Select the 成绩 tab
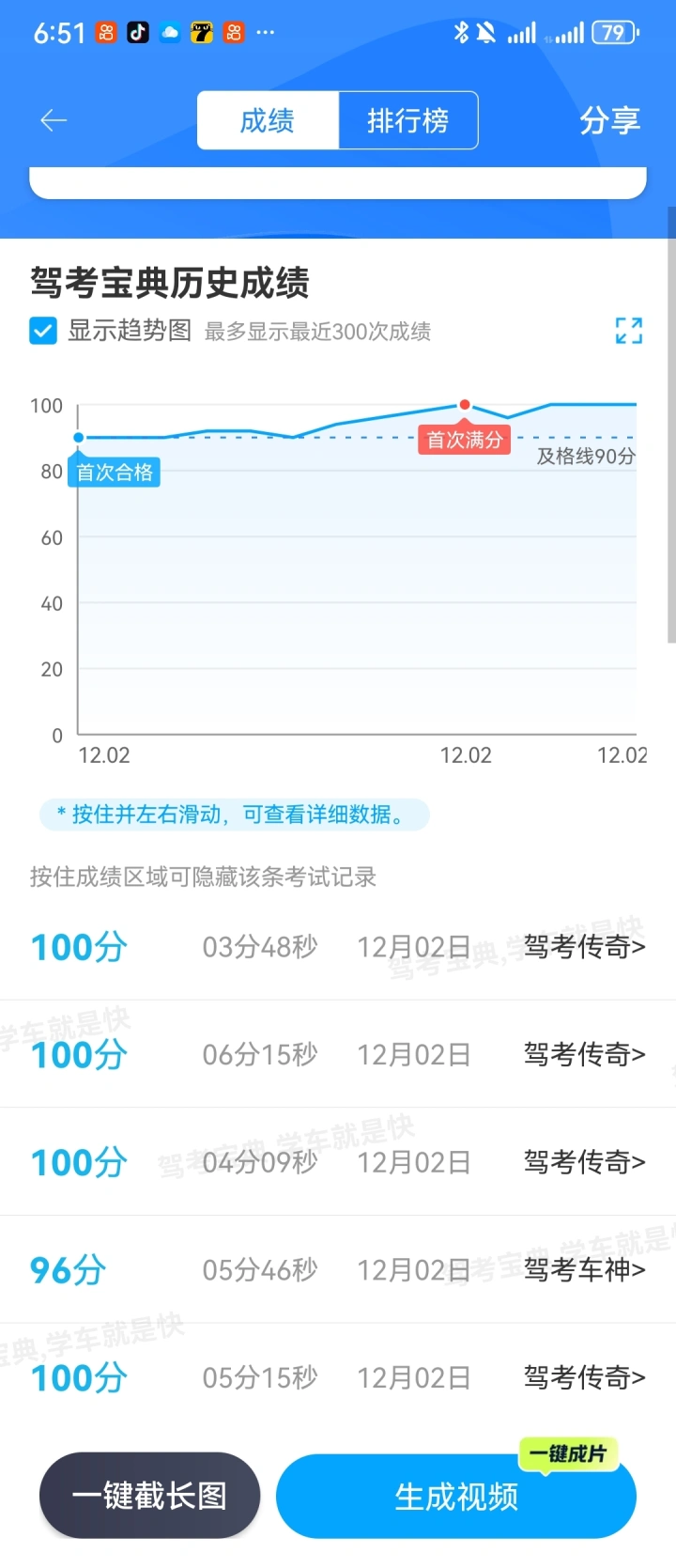This screenshot has width=676, height=1568. pyautogui.click(x=268, y=120)
